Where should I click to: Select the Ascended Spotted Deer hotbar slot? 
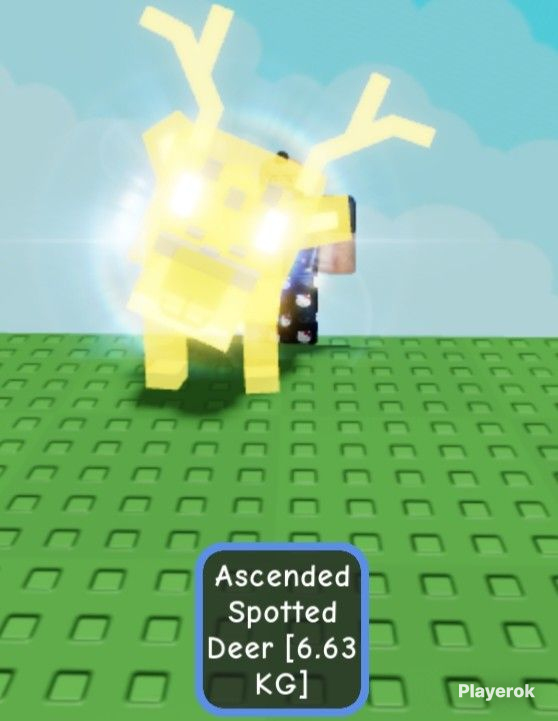coord(282,629)
